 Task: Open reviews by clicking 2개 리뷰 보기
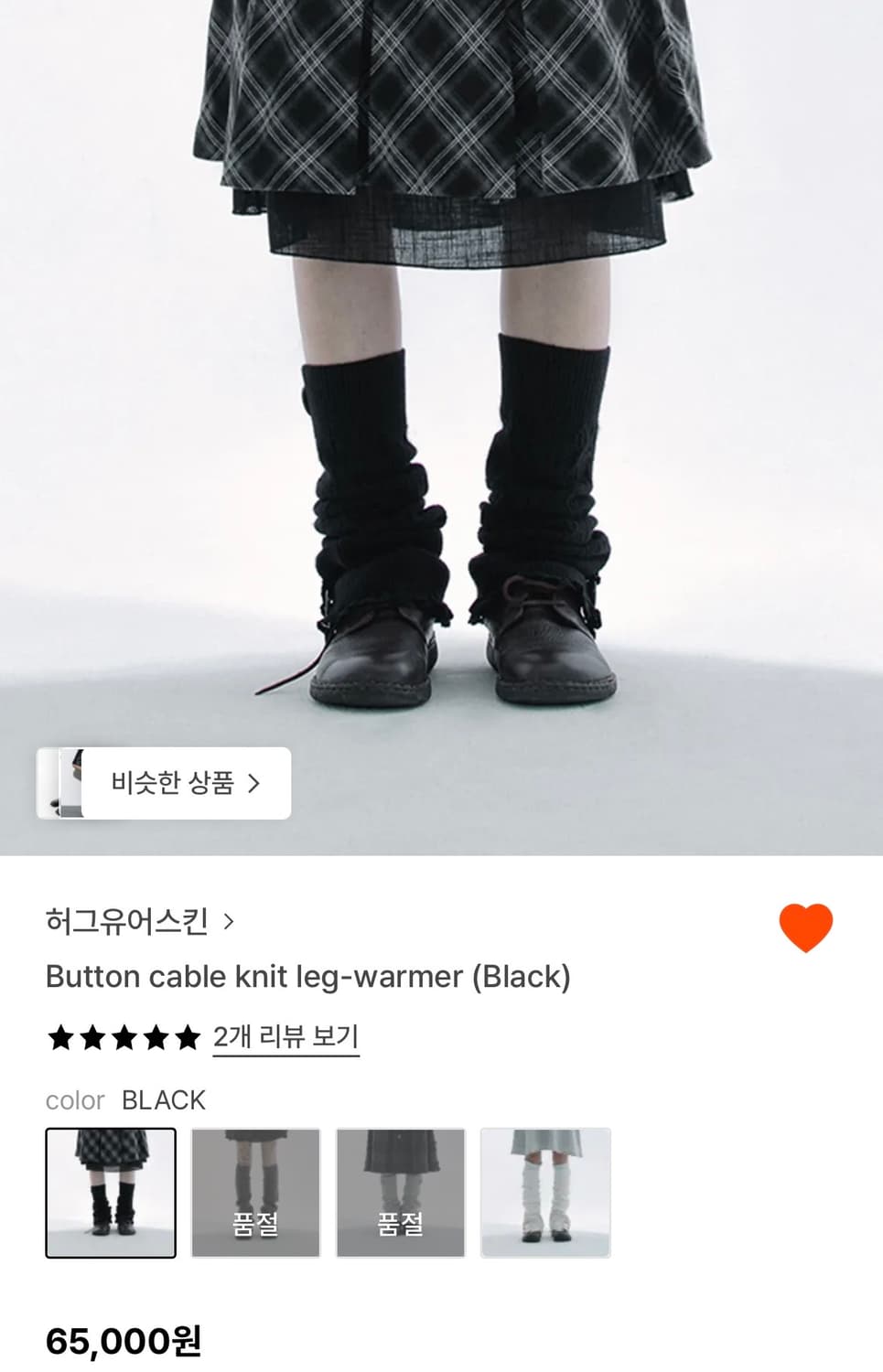pyautogui.click(x=285, y=1035)
